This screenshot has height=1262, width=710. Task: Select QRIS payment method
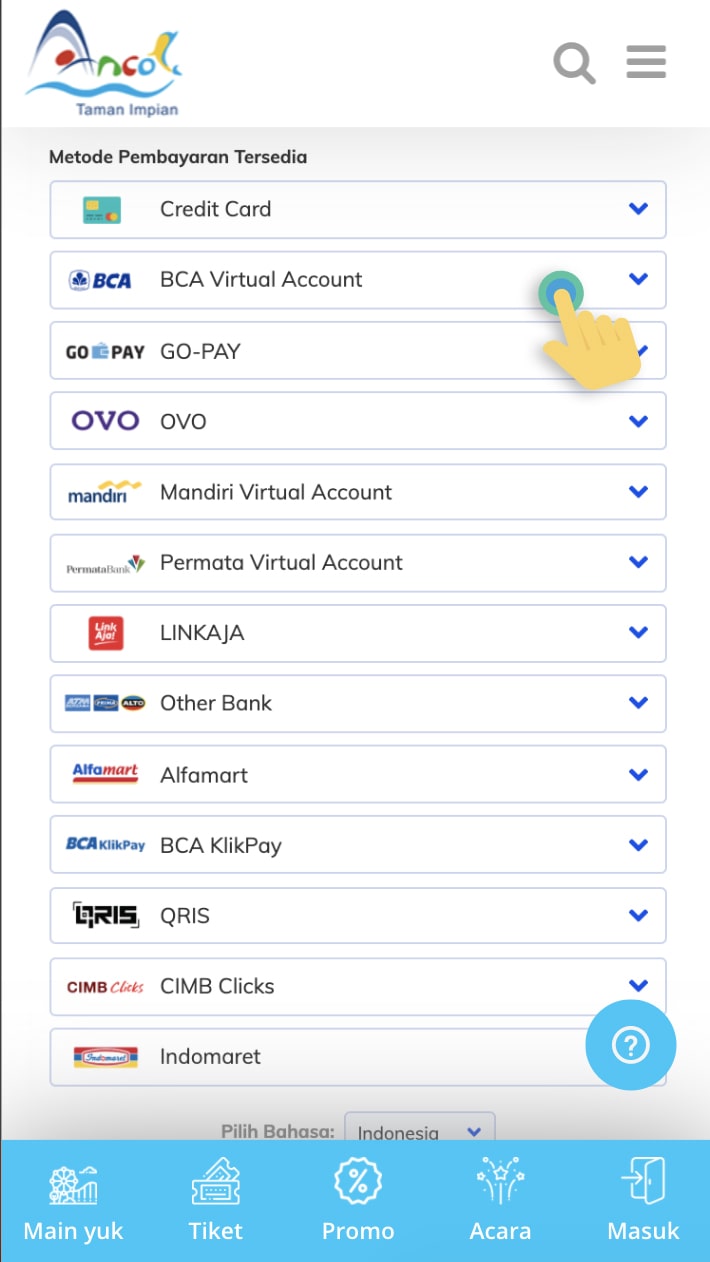click(x=357, y=915)
